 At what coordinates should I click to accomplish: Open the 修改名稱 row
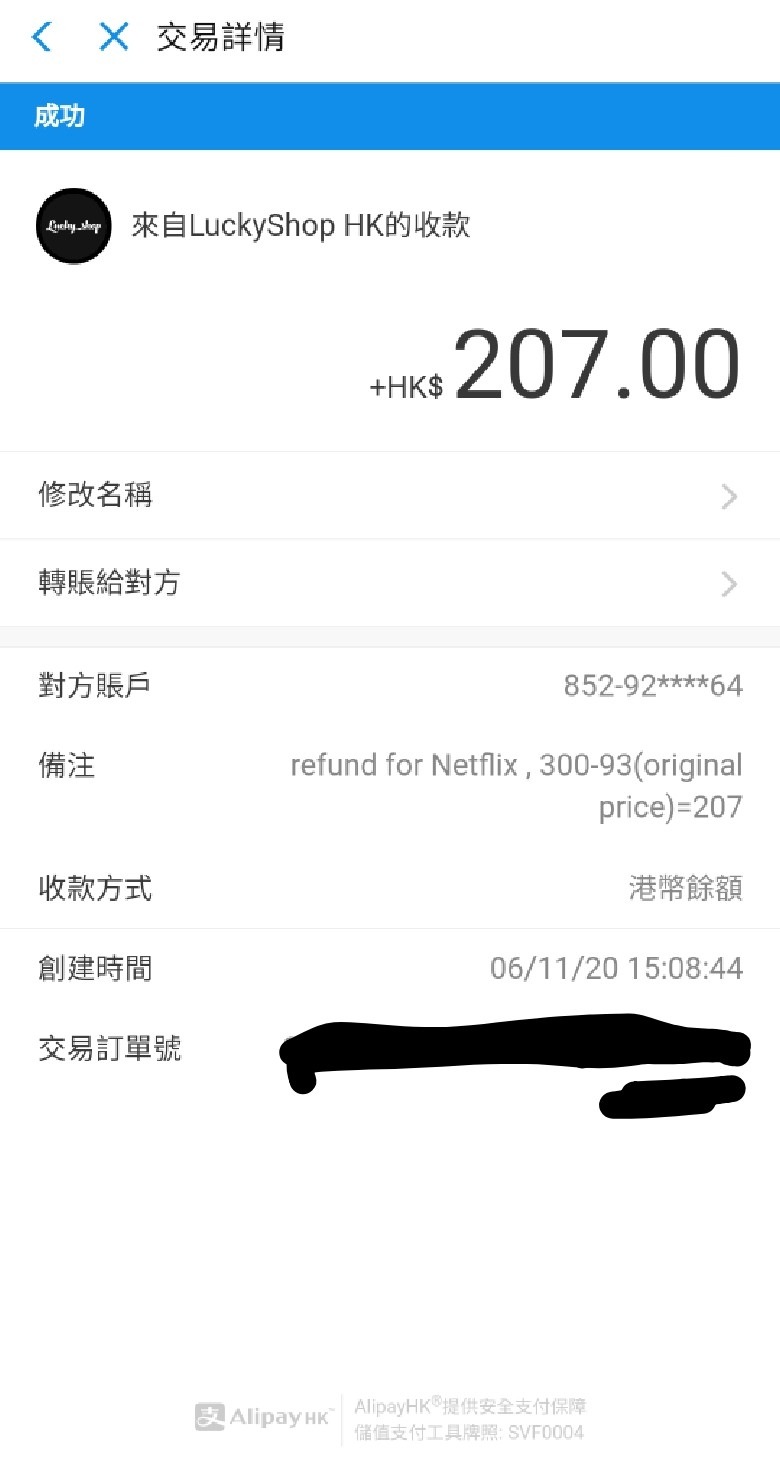tap(390, 495)
